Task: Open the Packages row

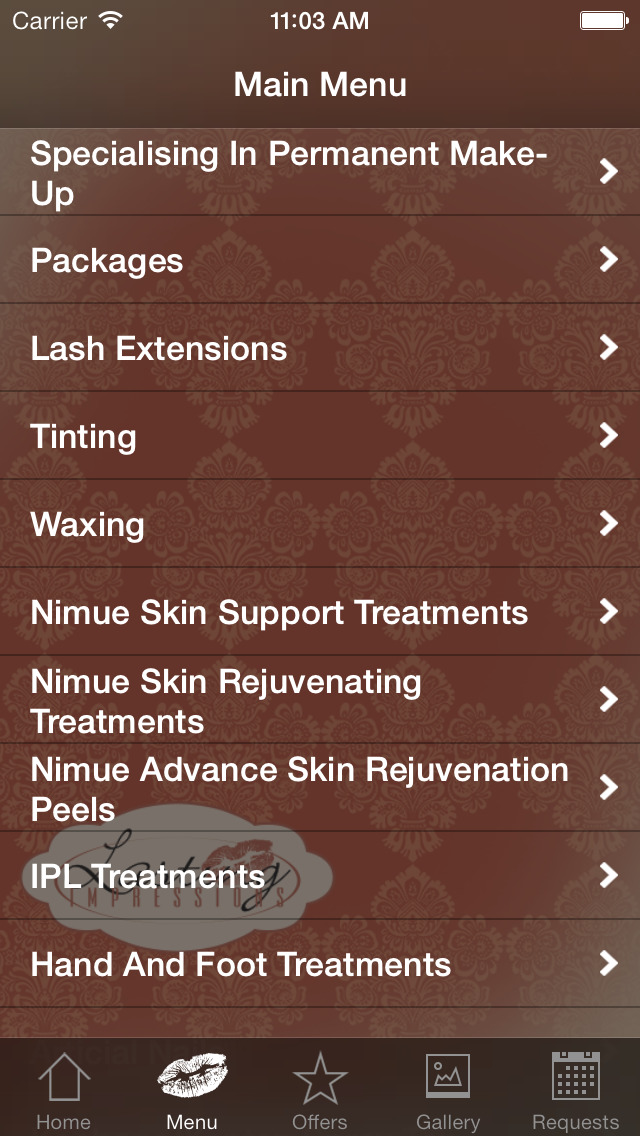Action: (320, 259)
